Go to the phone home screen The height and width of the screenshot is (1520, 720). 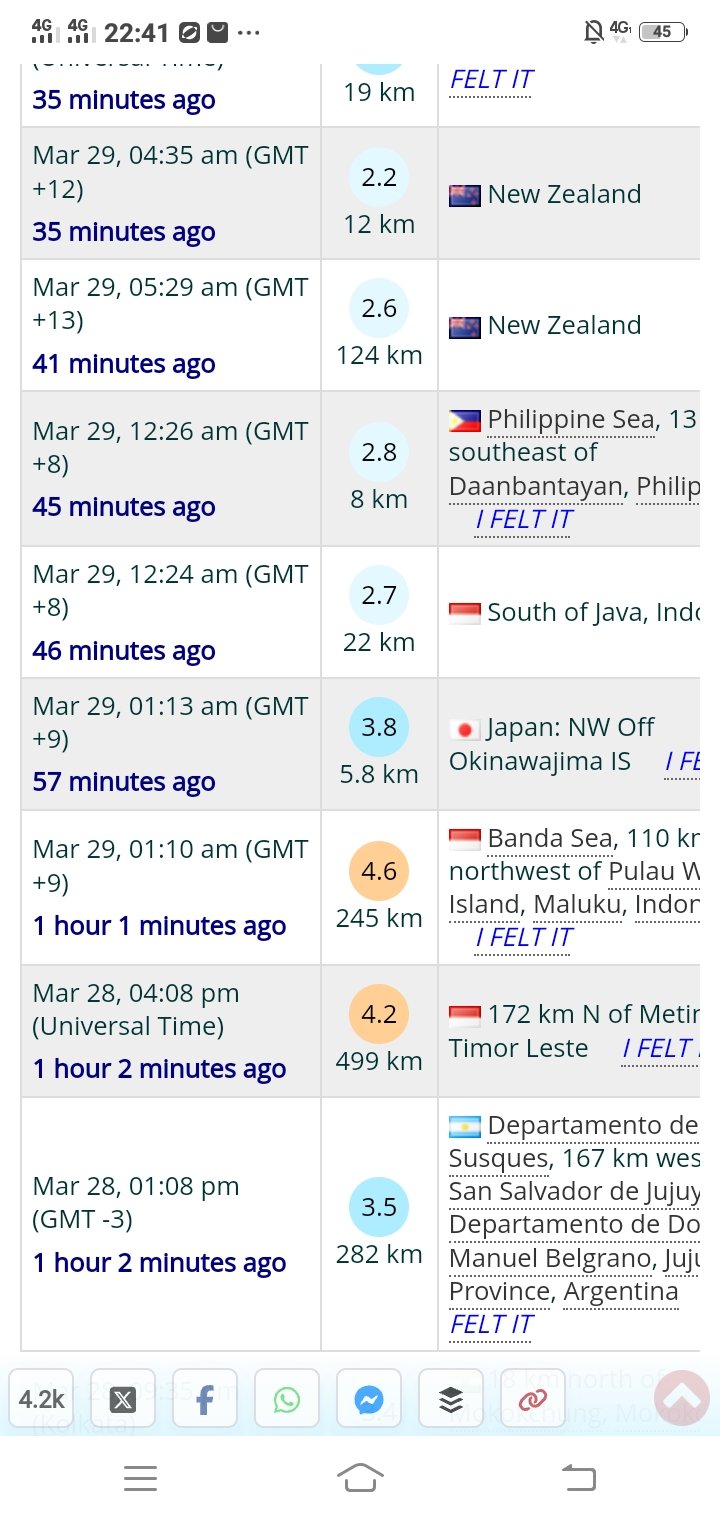click(x=360, y=1476)
